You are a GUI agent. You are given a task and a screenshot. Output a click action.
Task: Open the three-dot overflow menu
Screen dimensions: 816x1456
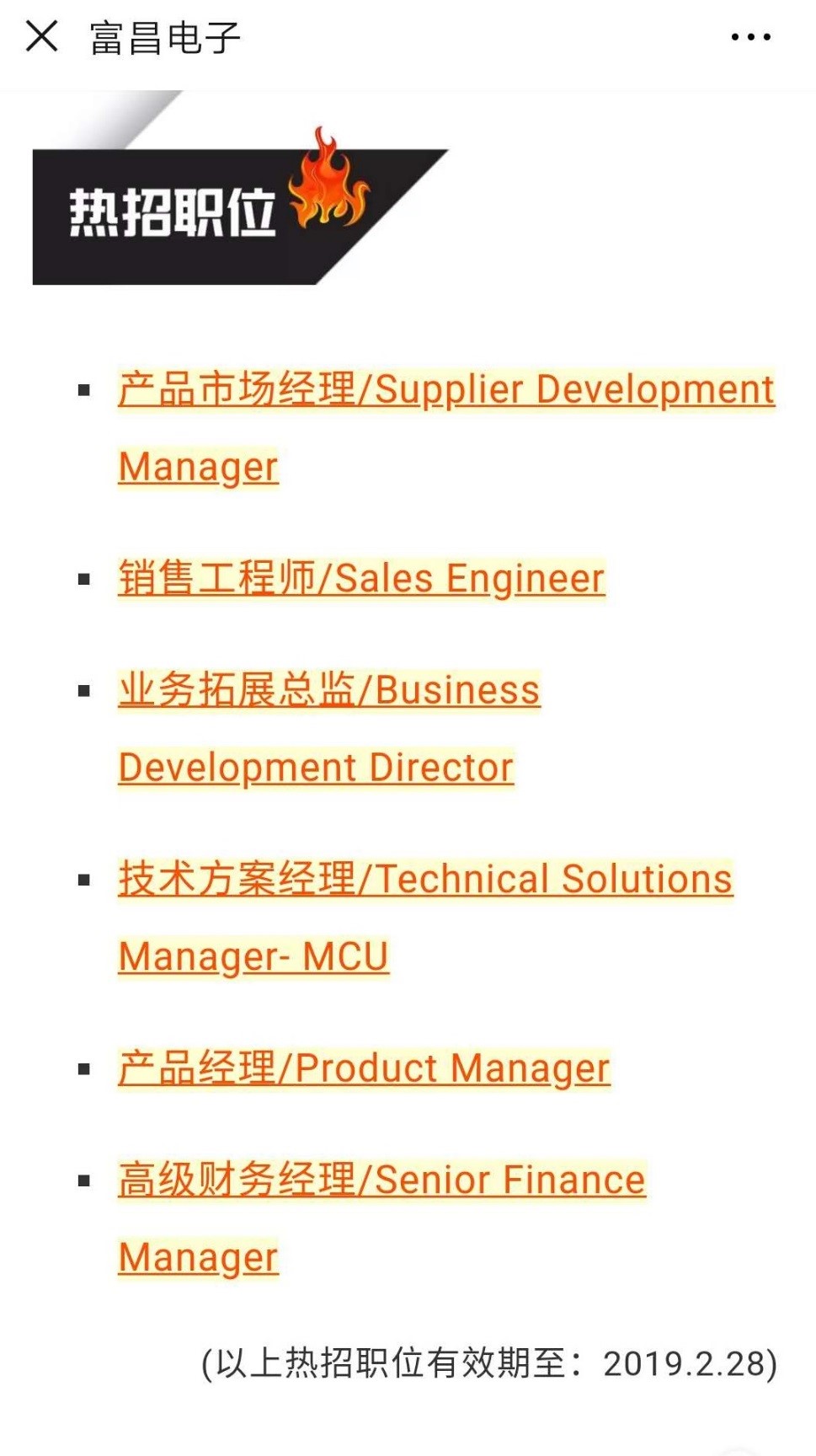(x=750, y=37)
